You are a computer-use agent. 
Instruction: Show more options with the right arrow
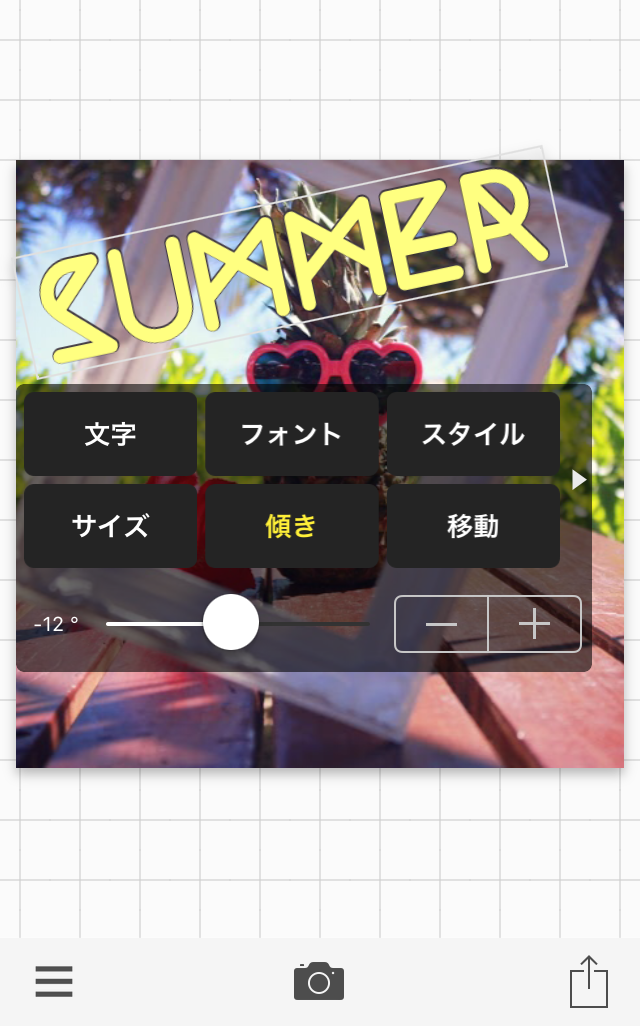579,480
